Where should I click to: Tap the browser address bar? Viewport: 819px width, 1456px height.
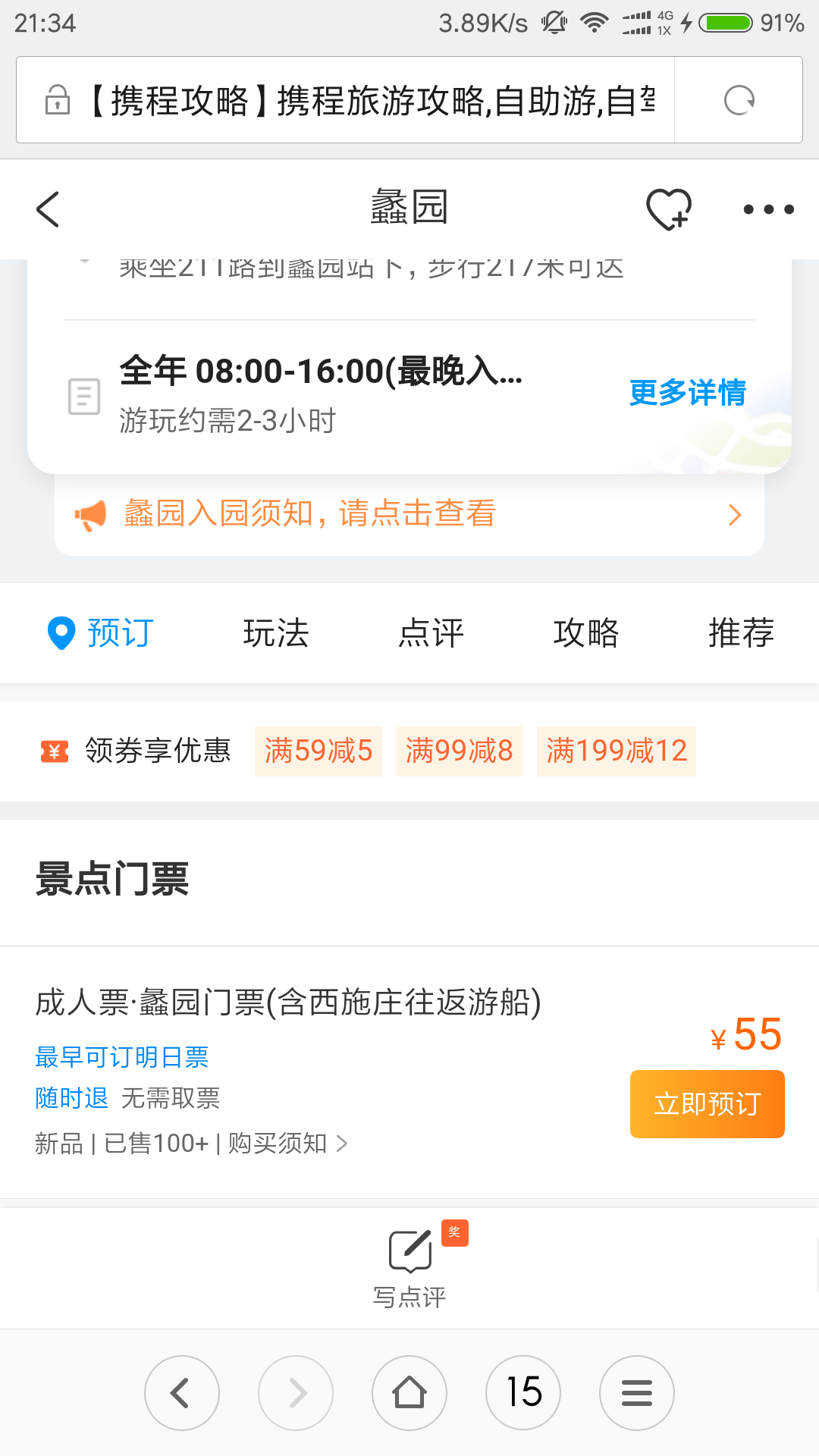pyautogui.click(x=346, y=100)
